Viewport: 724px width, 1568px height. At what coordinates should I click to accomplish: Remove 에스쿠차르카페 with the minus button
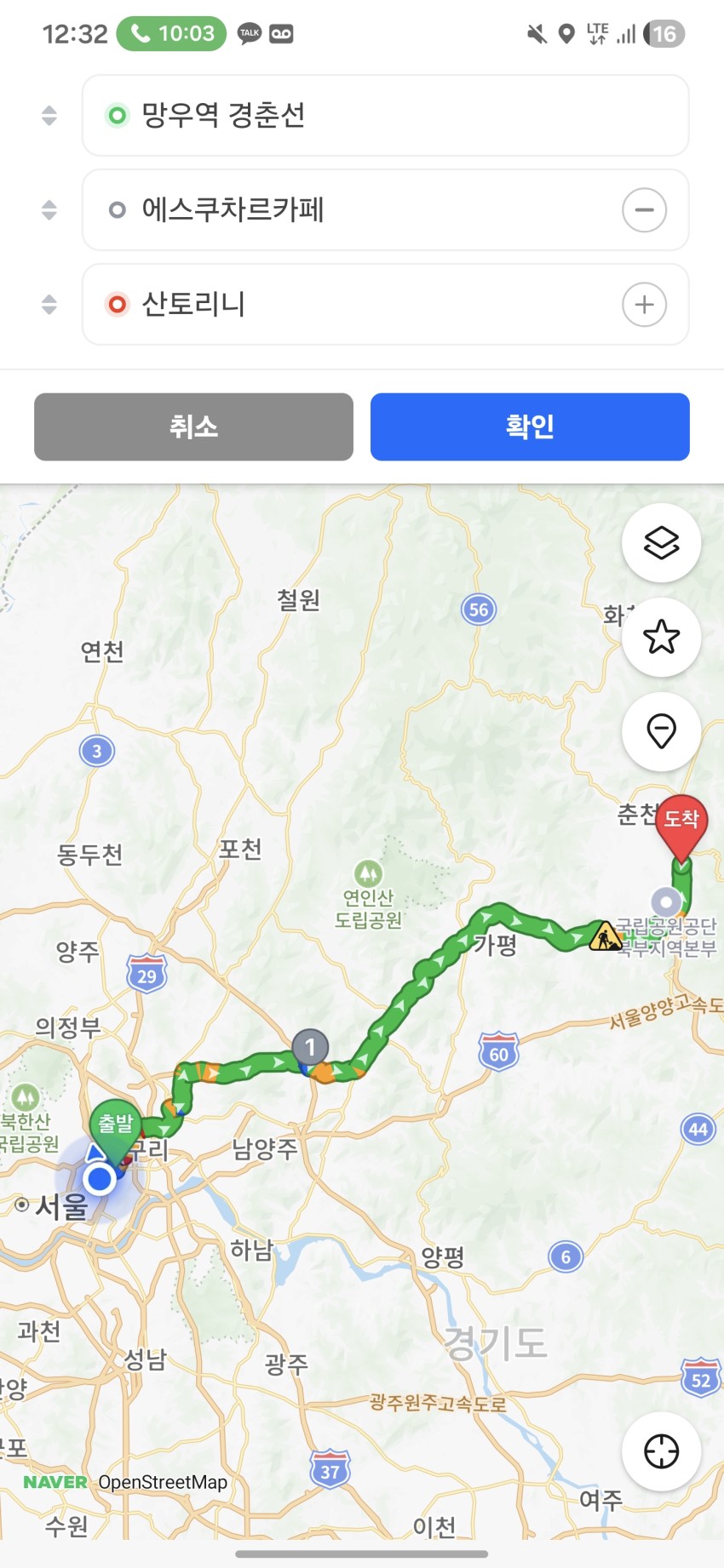click(644, 210)
